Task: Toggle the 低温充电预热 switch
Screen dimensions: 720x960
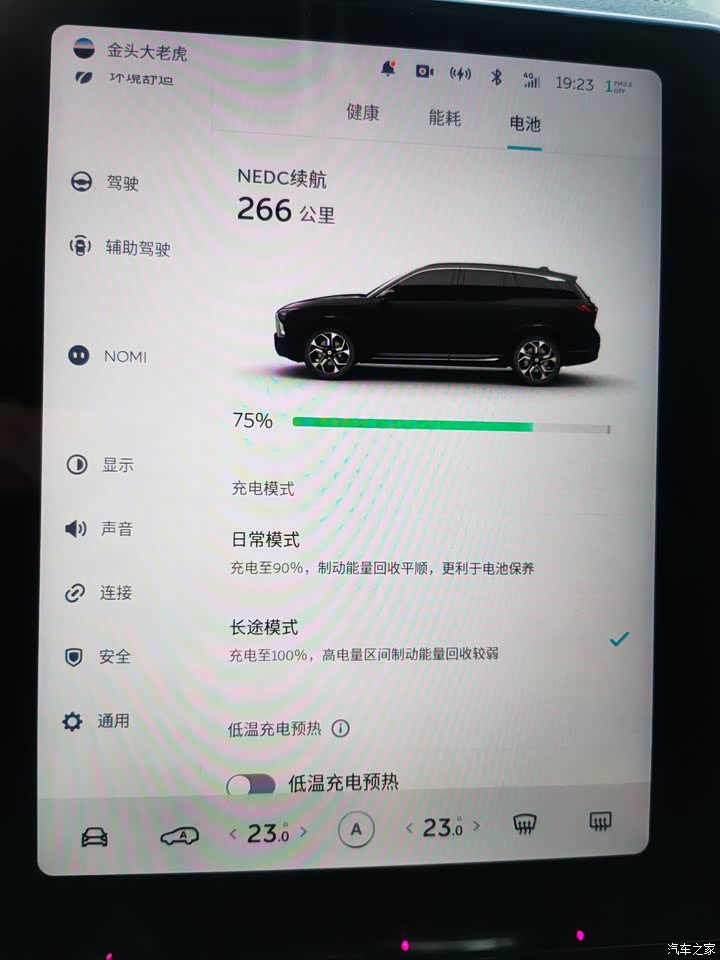Action: 250,785
